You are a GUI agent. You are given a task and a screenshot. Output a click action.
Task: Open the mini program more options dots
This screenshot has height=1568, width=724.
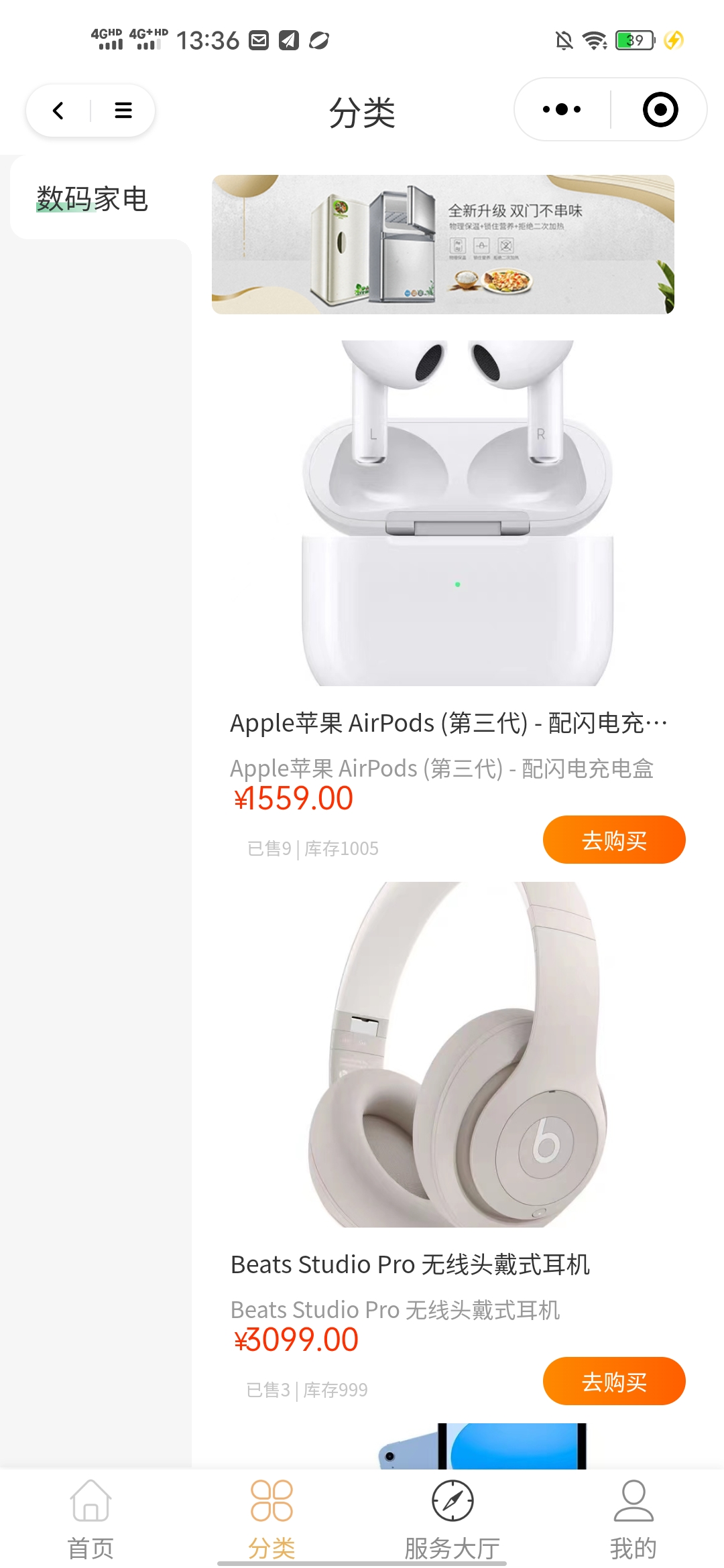pyautogui.click(x=562, y=109)
